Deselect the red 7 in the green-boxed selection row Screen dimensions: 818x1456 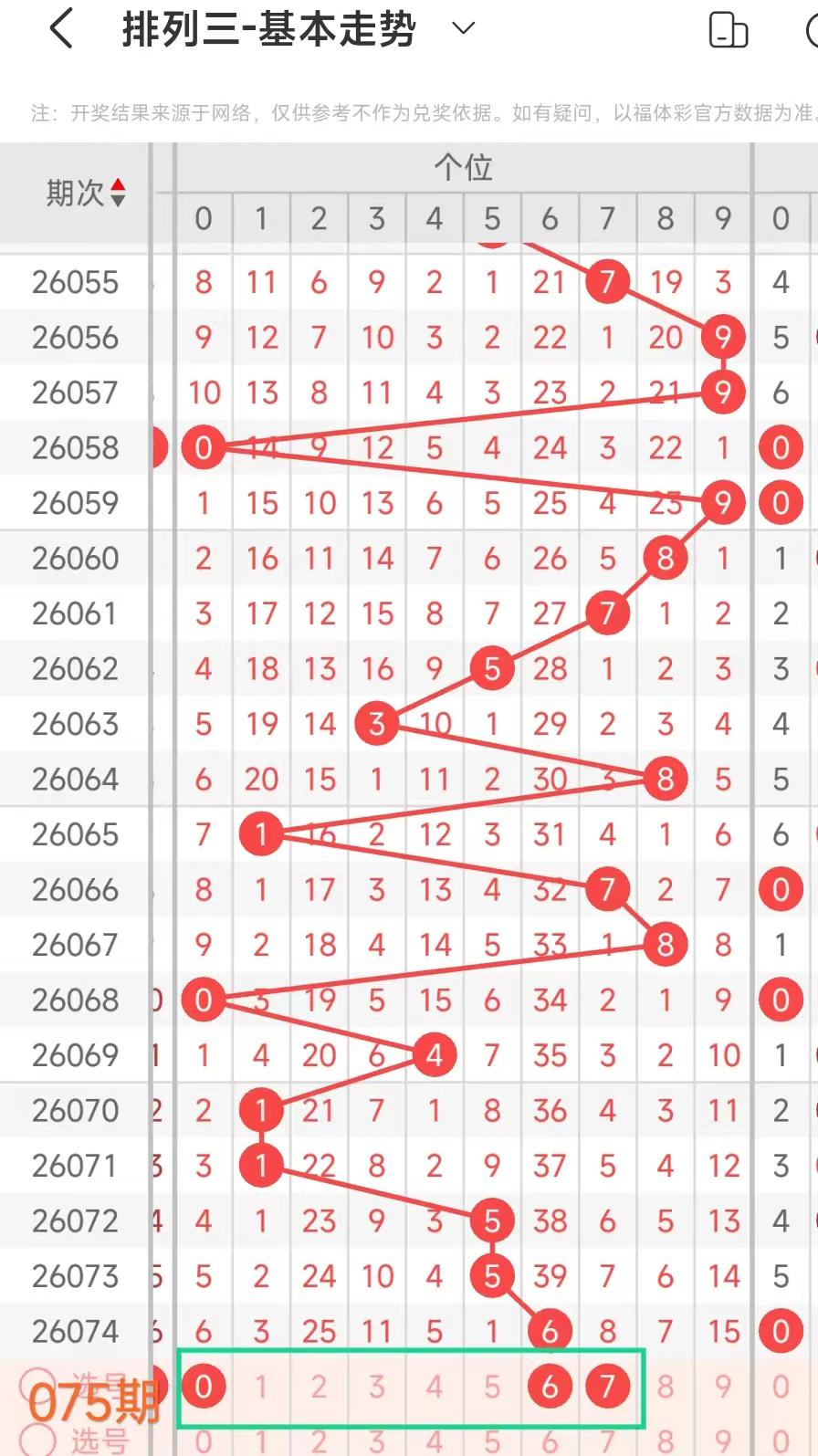point(607,1387)
